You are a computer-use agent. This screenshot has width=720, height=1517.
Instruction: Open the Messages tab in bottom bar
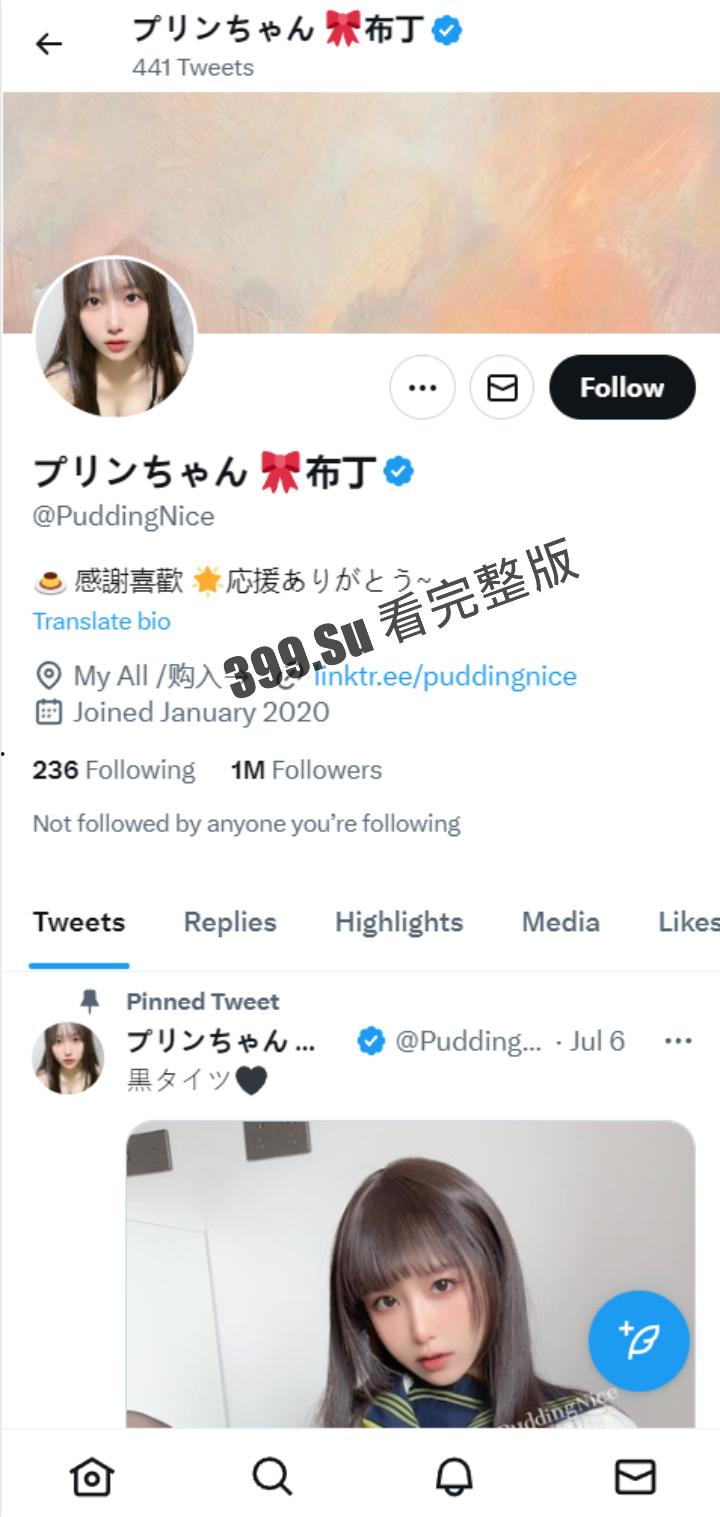coord(634,1476)
